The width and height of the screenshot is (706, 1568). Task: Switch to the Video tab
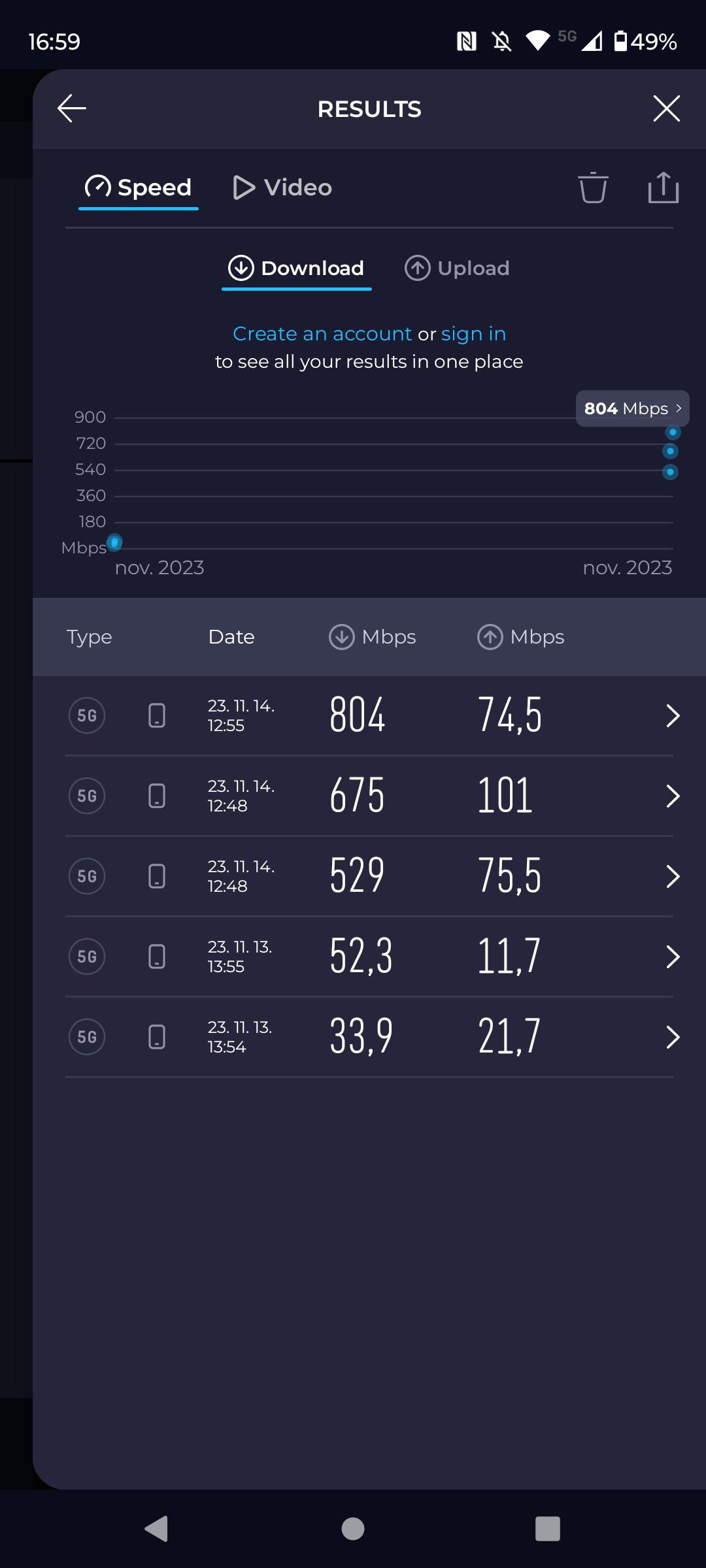pos(282,188)
